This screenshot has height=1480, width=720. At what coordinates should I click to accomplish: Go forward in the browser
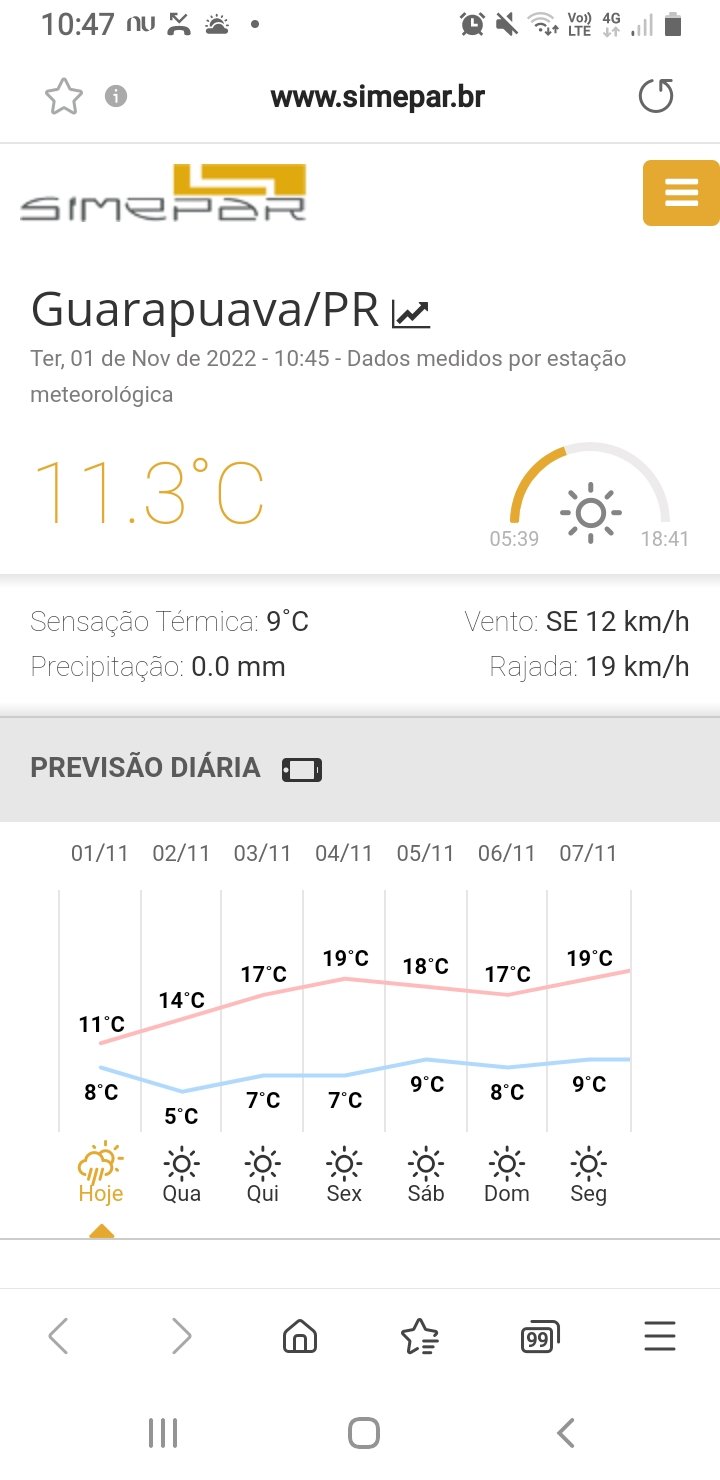pyautogui.click(x=181, y=1336)
